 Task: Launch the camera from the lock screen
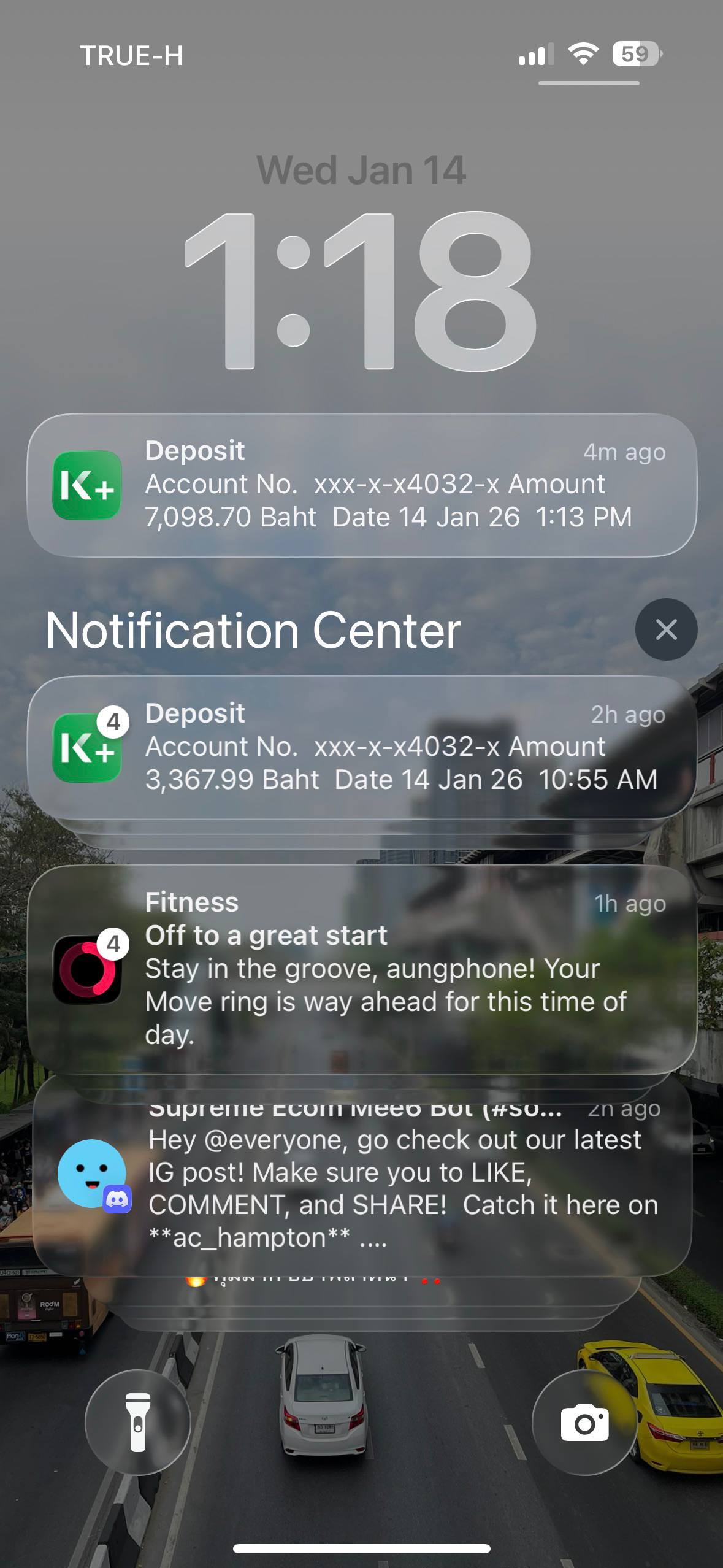pyautogui.click(x=584, y=1422)
